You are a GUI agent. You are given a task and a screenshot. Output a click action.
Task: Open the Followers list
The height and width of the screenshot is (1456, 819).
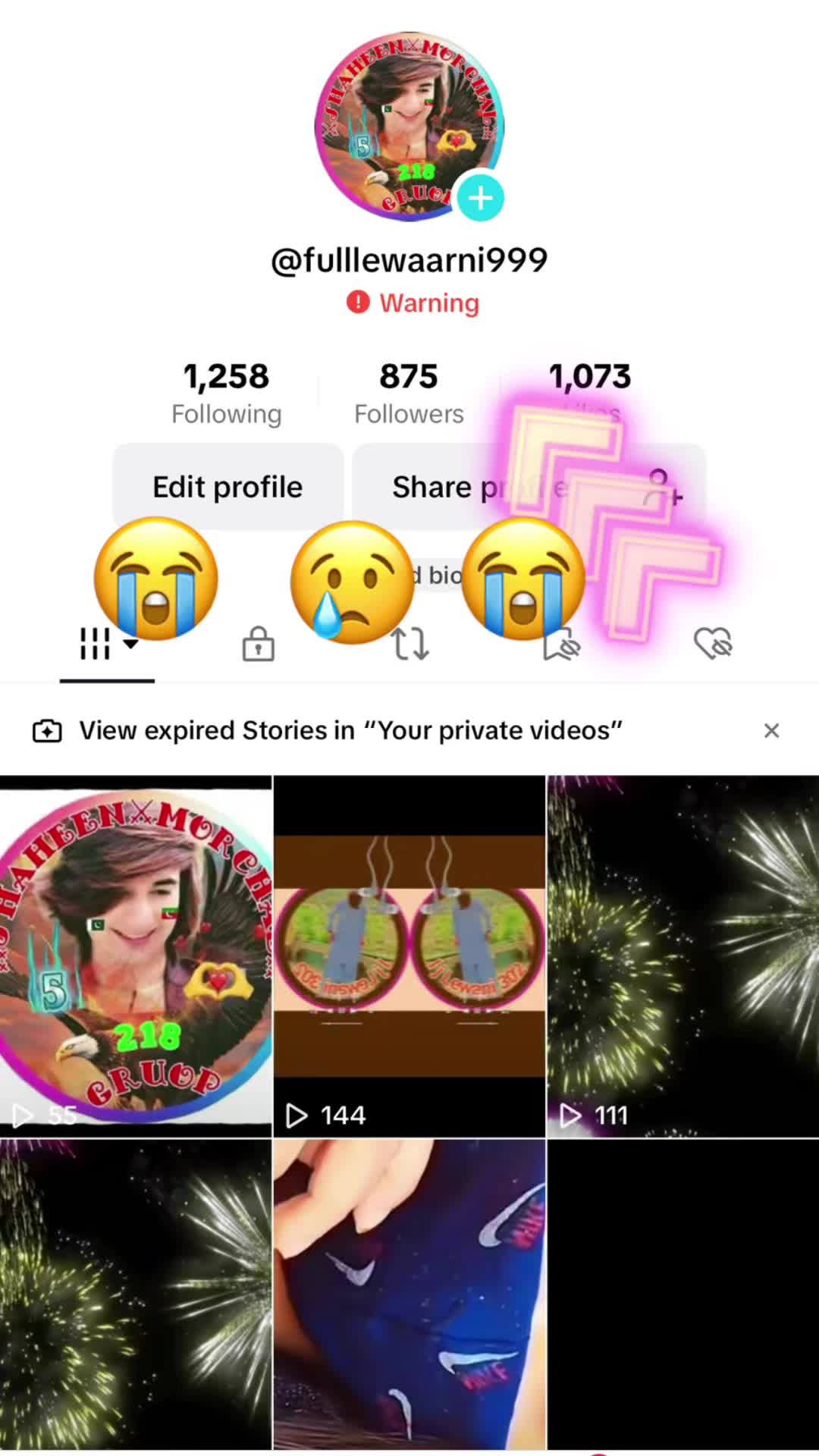409,393
